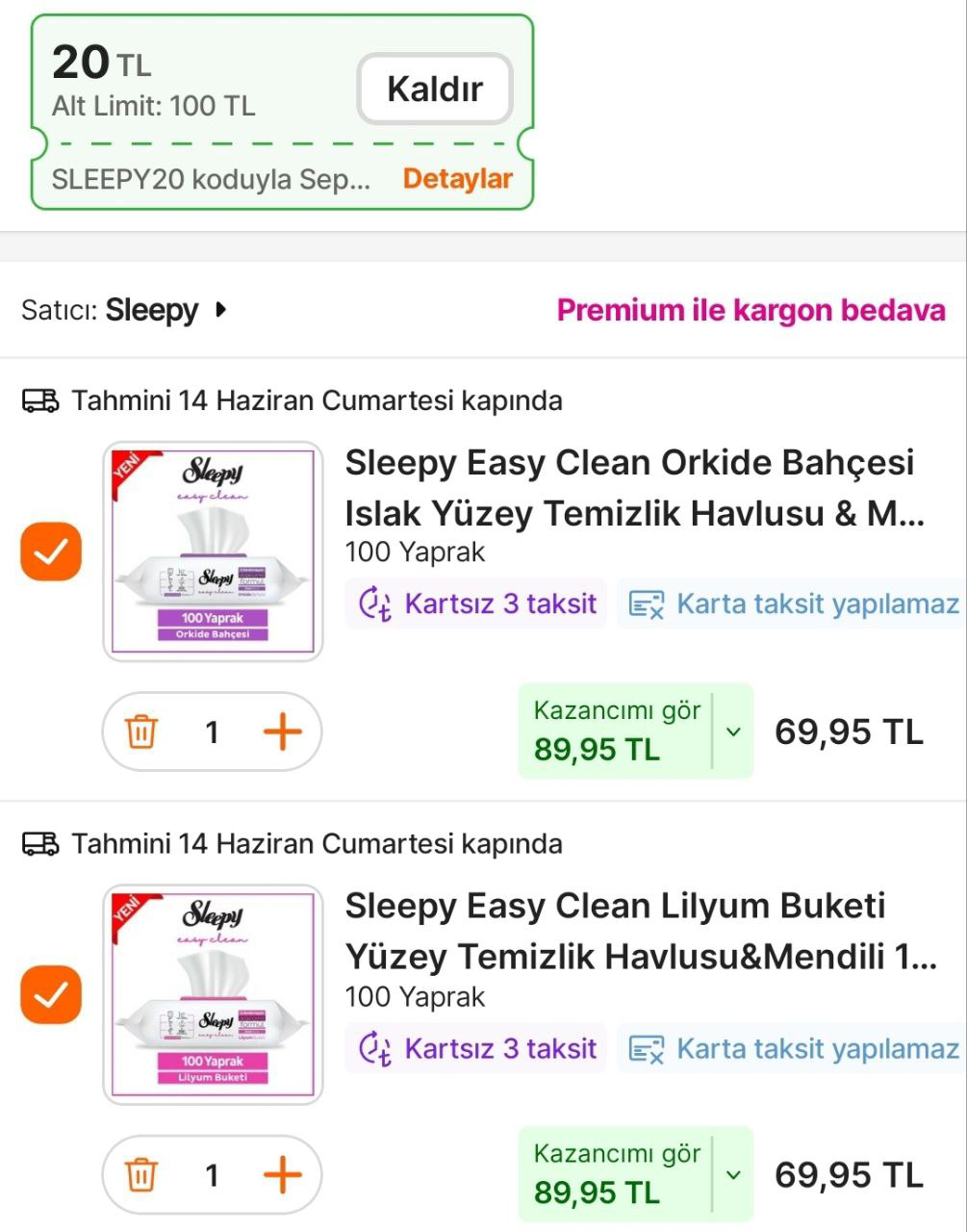Click the trash icon for Orkide Bahçesi product
Image resolution: width=967 pixels, height=1232 pixels.
pyautogui.click(x=140, y=731)
